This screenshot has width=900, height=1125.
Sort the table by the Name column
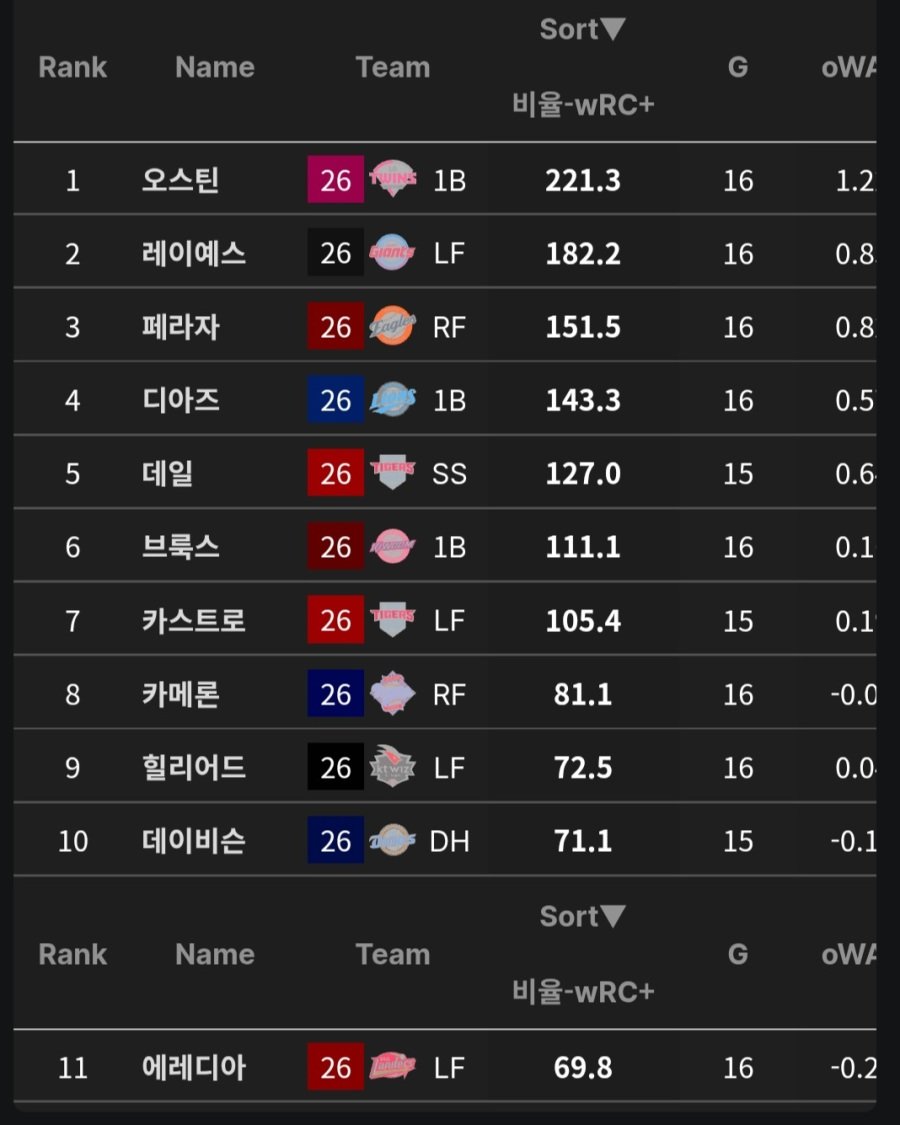point(214,68)
